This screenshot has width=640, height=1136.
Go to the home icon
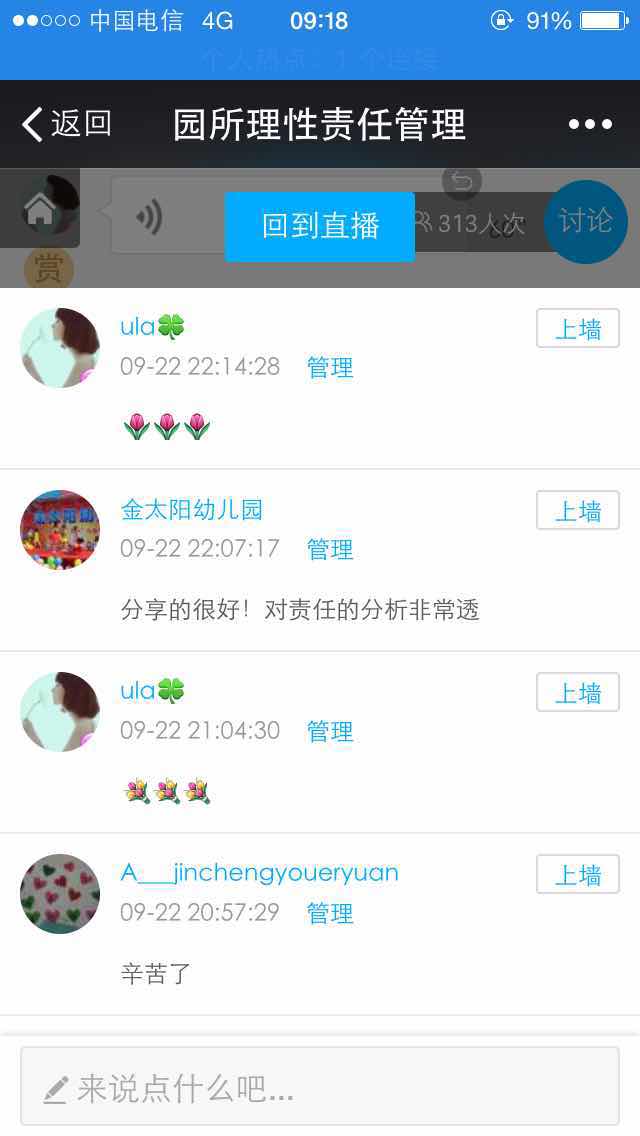[x=40, y=210]
